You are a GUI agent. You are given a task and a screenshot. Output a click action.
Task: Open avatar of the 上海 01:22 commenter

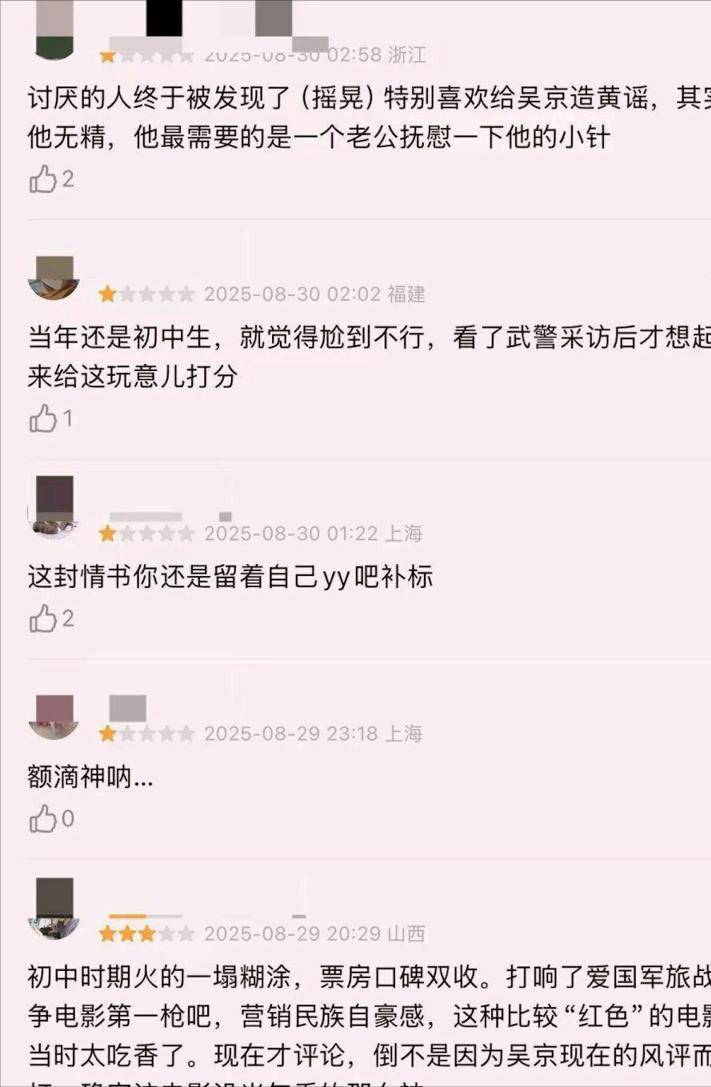pyautogui.click(x=54, y=507)
